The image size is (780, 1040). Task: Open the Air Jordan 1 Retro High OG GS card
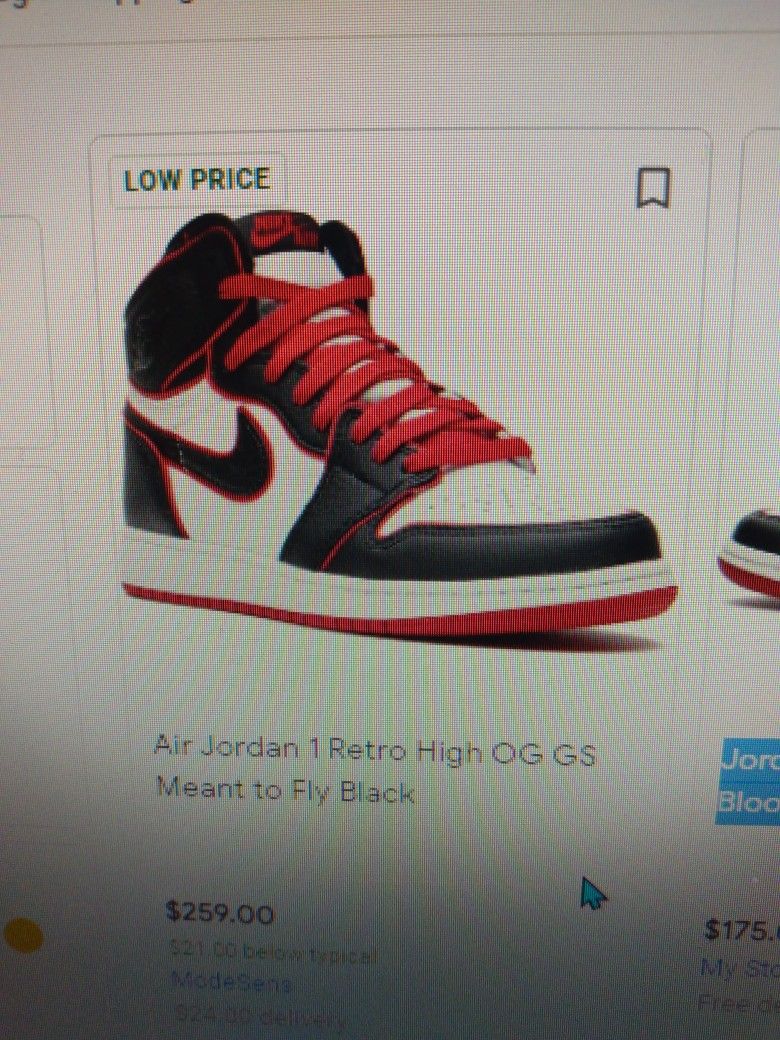[x=375, y=769]
